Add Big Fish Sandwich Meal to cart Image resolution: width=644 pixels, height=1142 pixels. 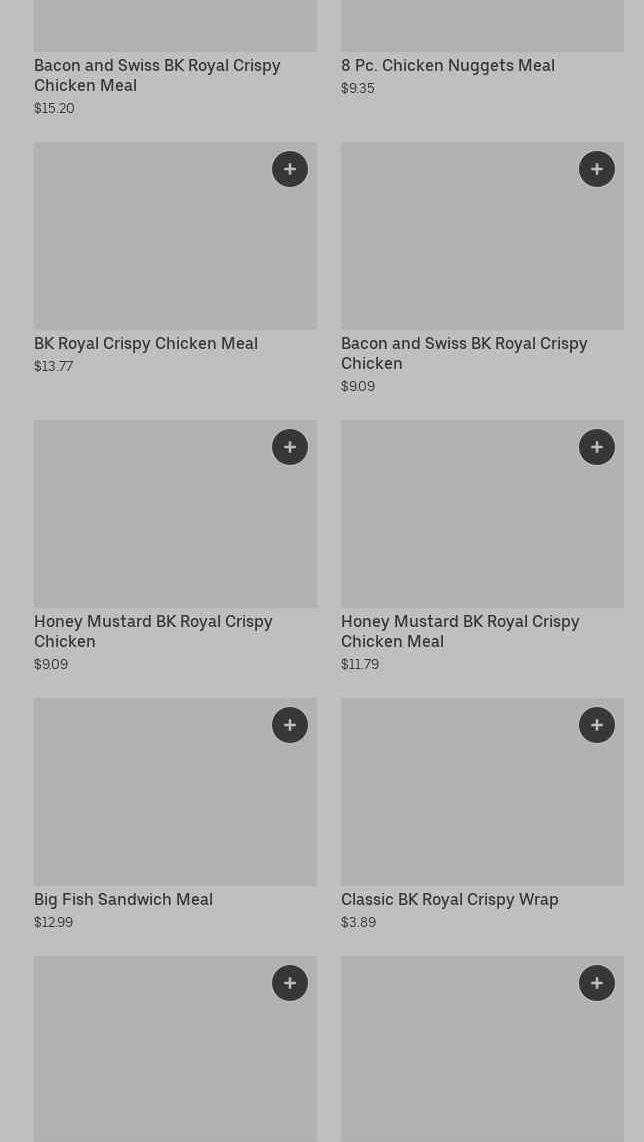pos(290,725)
